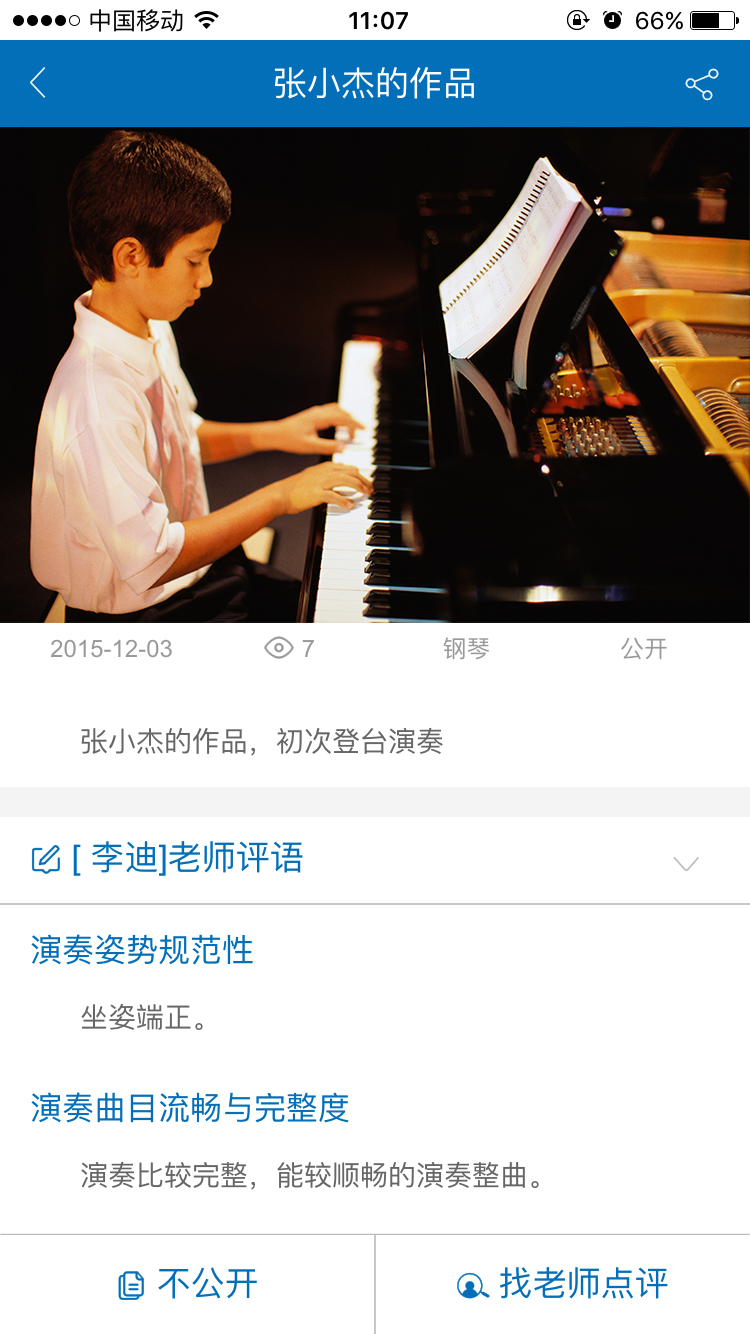
Task: Collapse 李迪老师评语 section chevron
Action: coord(686,863)
